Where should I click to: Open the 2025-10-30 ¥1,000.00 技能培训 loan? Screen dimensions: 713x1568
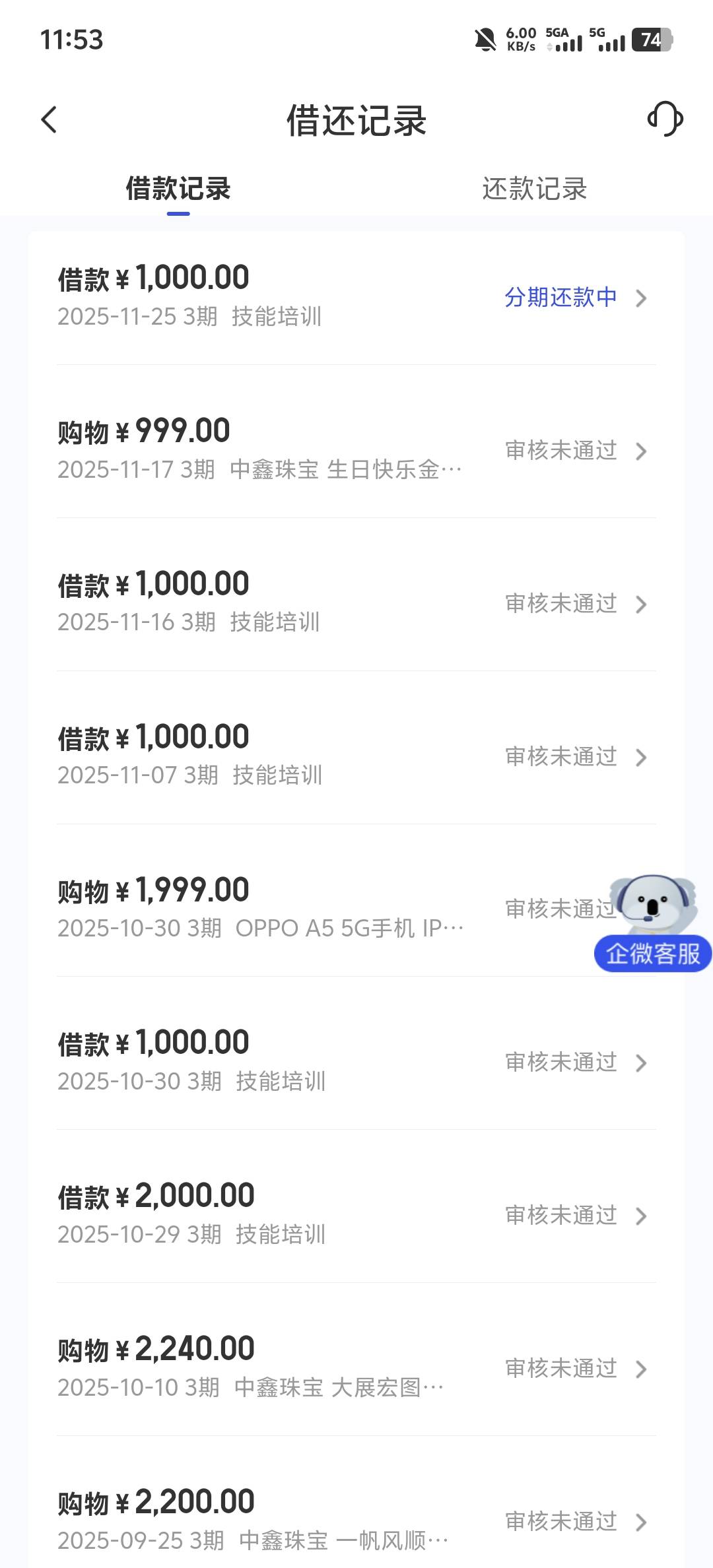click(x=356, y=1062)
